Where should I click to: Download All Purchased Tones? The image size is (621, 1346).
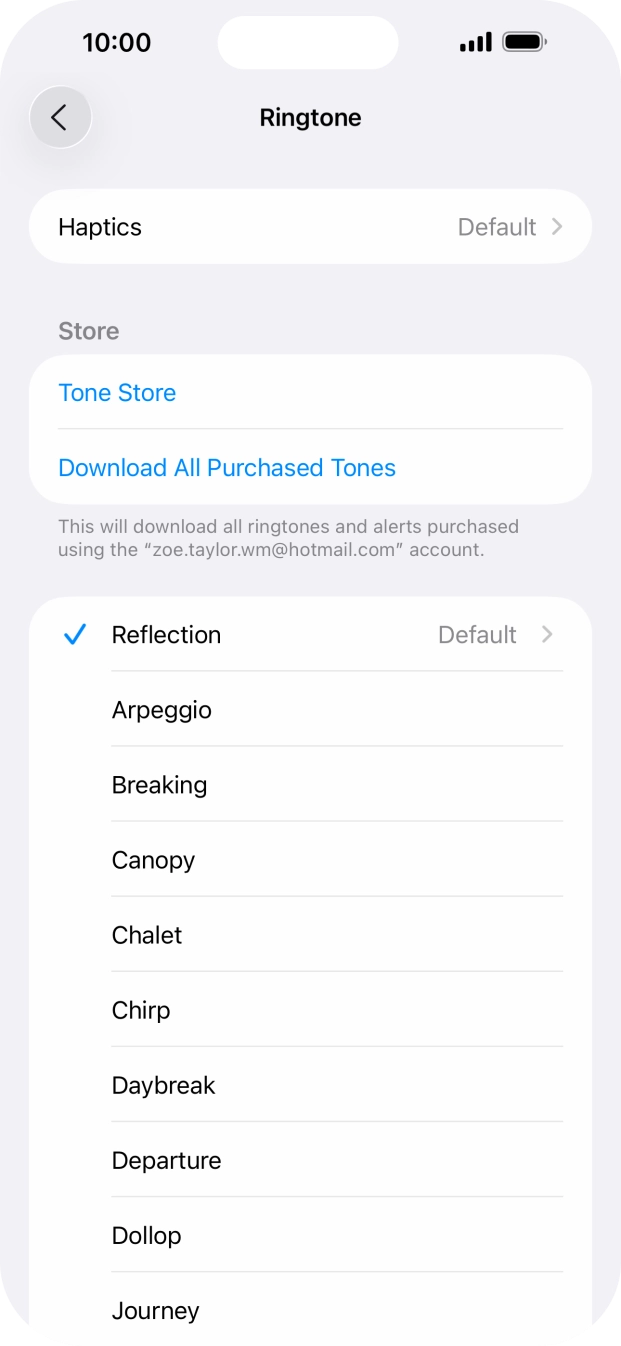[227, 468]
